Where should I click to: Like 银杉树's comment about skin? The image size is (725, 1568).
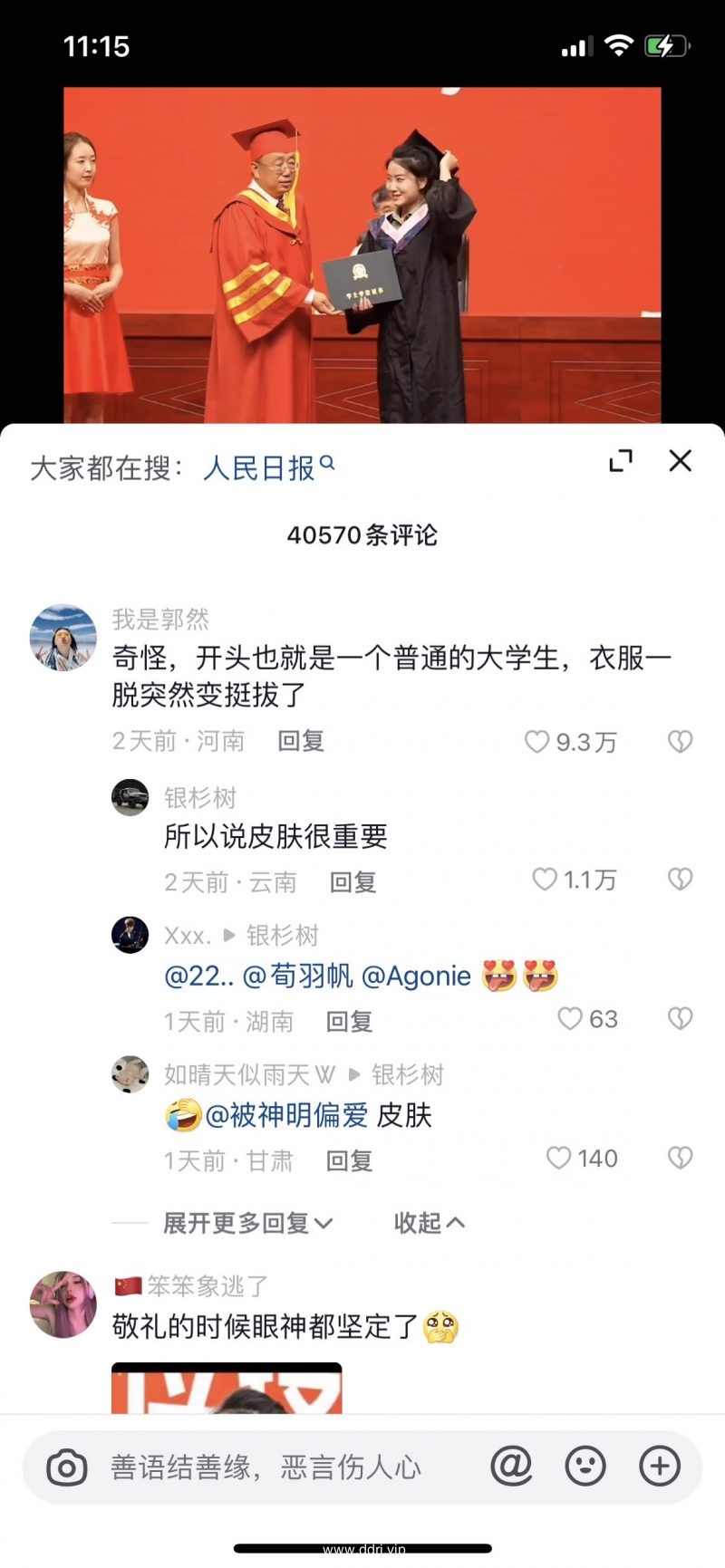[x=545, y=880]
